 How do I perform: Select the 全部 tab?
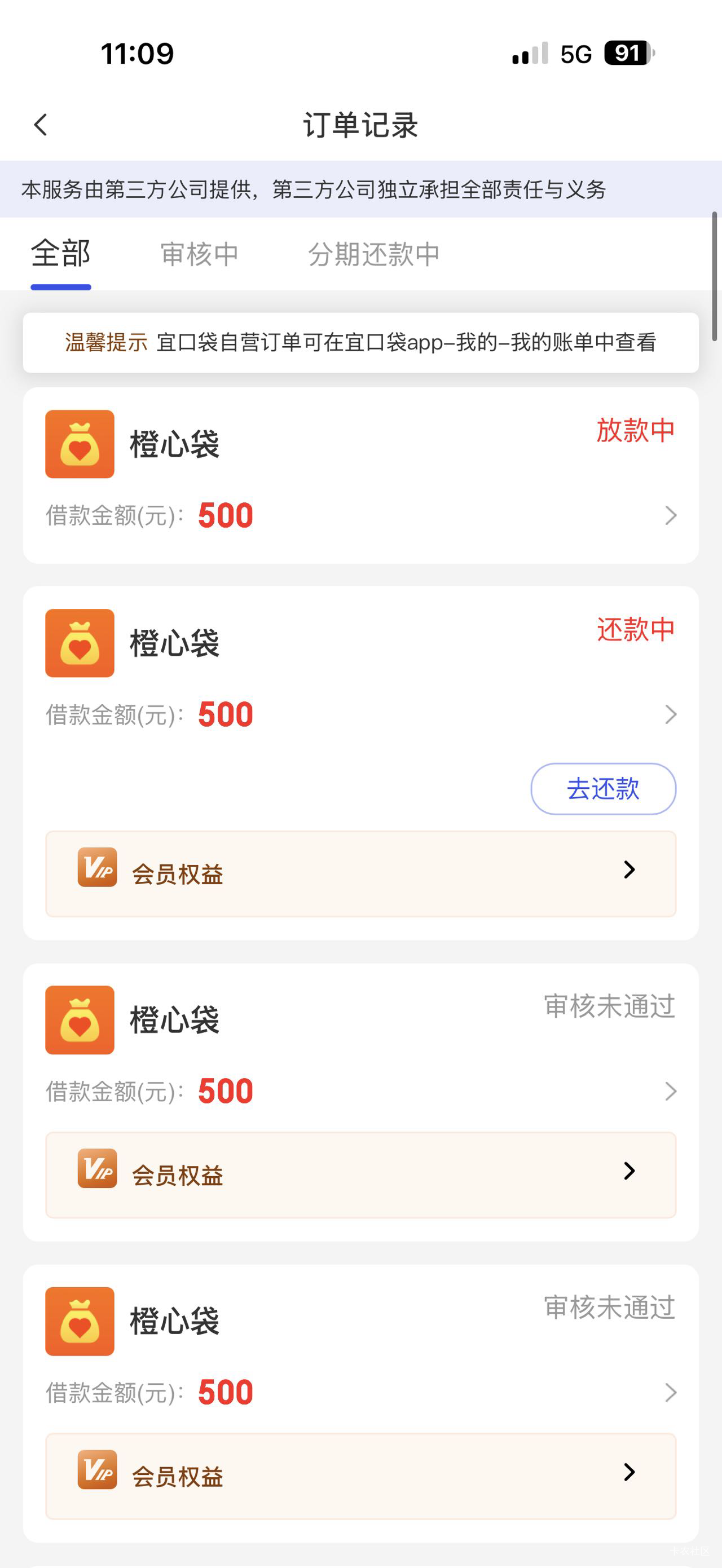tap(61, 254)
